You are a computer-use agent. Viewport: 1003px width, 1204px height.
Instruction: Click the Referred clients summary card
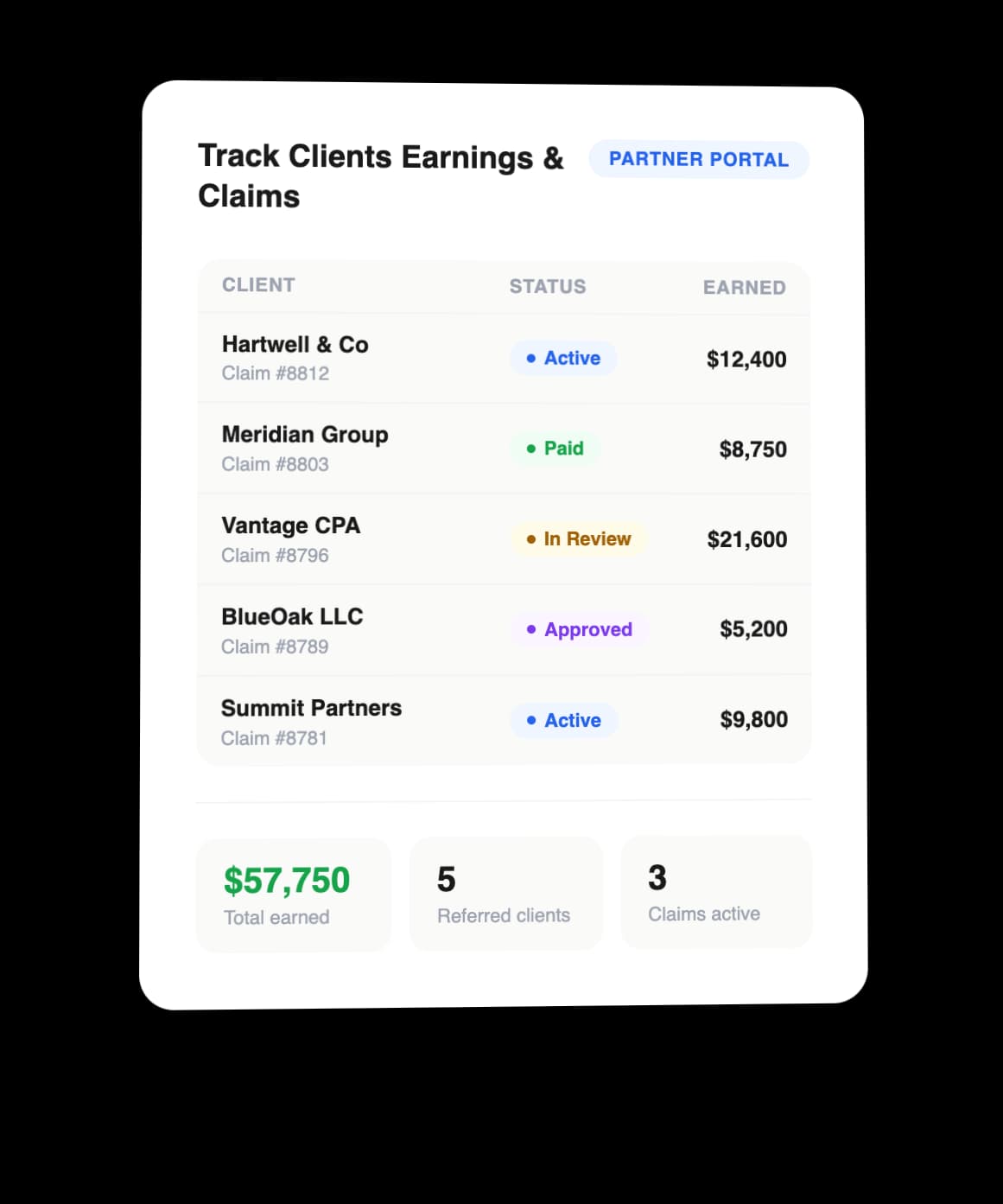pyautogui.click(x=505, y=893)
